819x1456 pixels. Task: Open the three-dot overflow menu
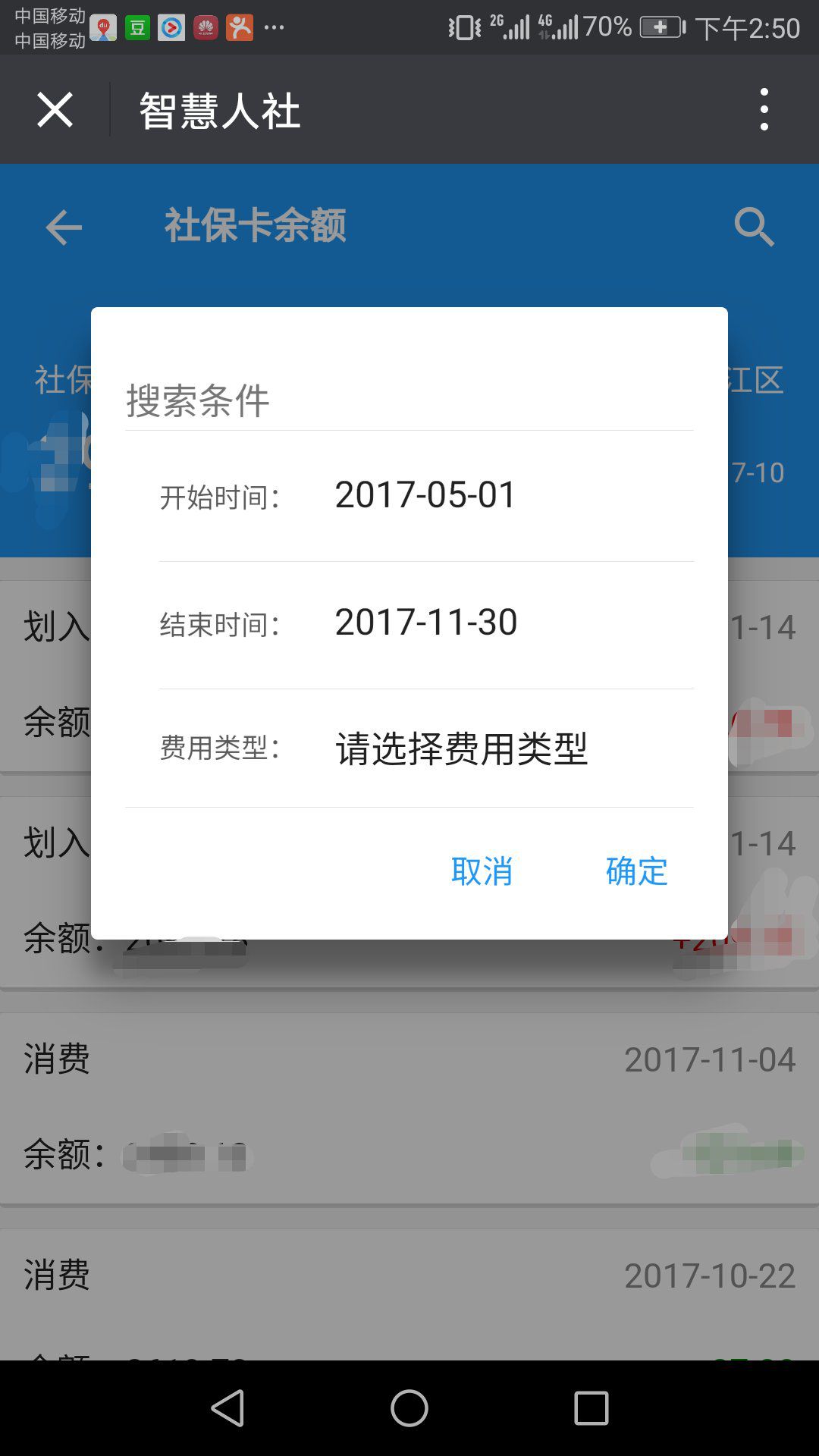point(764,110)
